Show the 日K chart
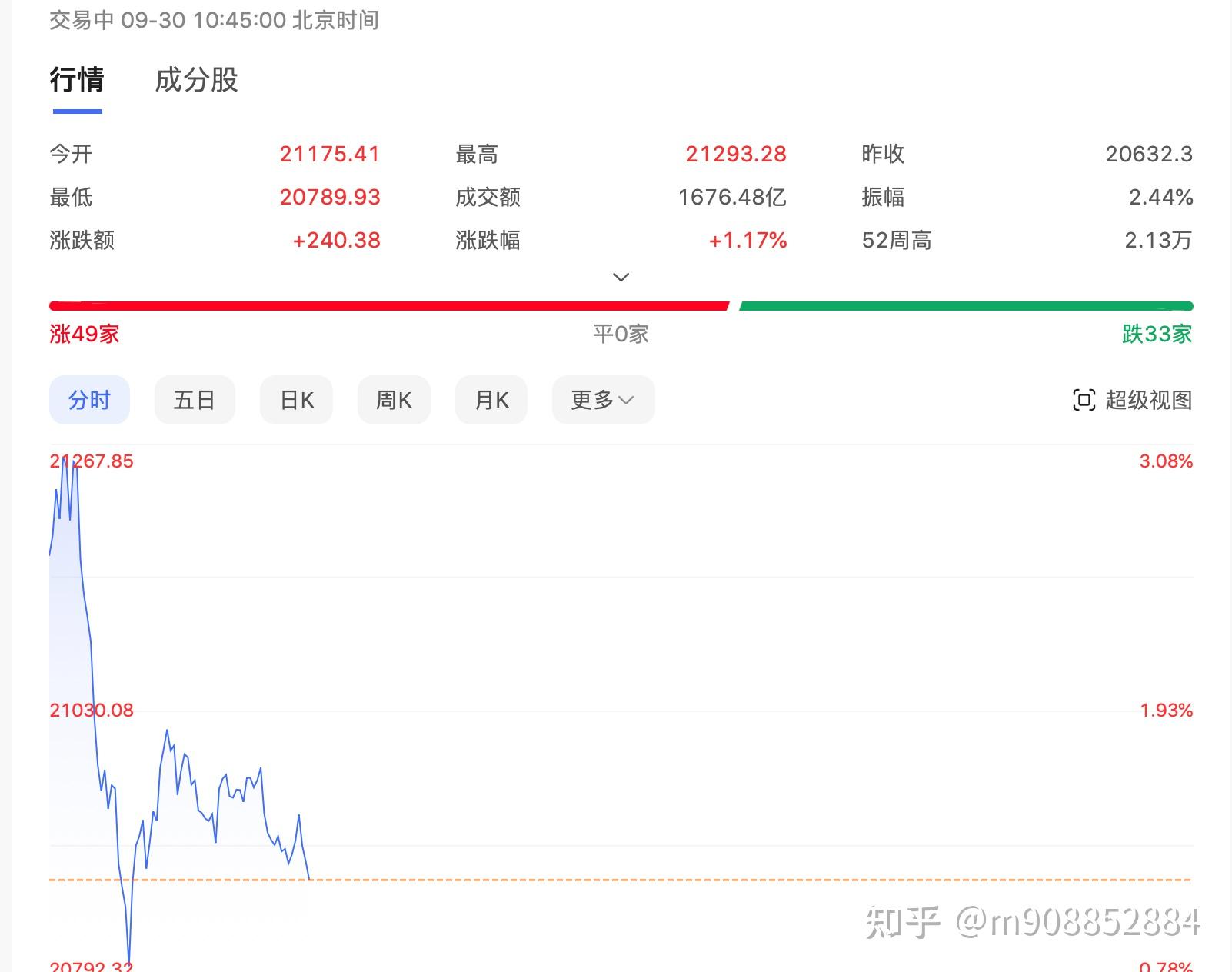Viewport: 1232px width, 972px height. click(296, 400)
